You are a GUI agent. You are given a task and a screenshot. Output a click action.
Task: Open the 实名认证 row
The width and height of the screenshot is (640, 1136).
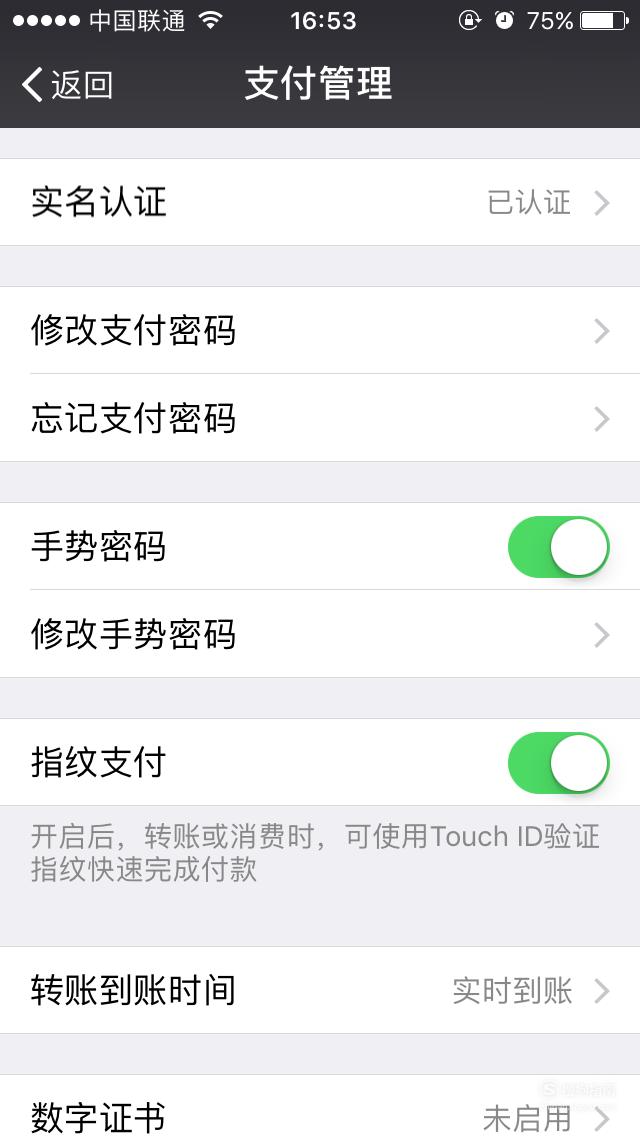[x=320, y=202]
